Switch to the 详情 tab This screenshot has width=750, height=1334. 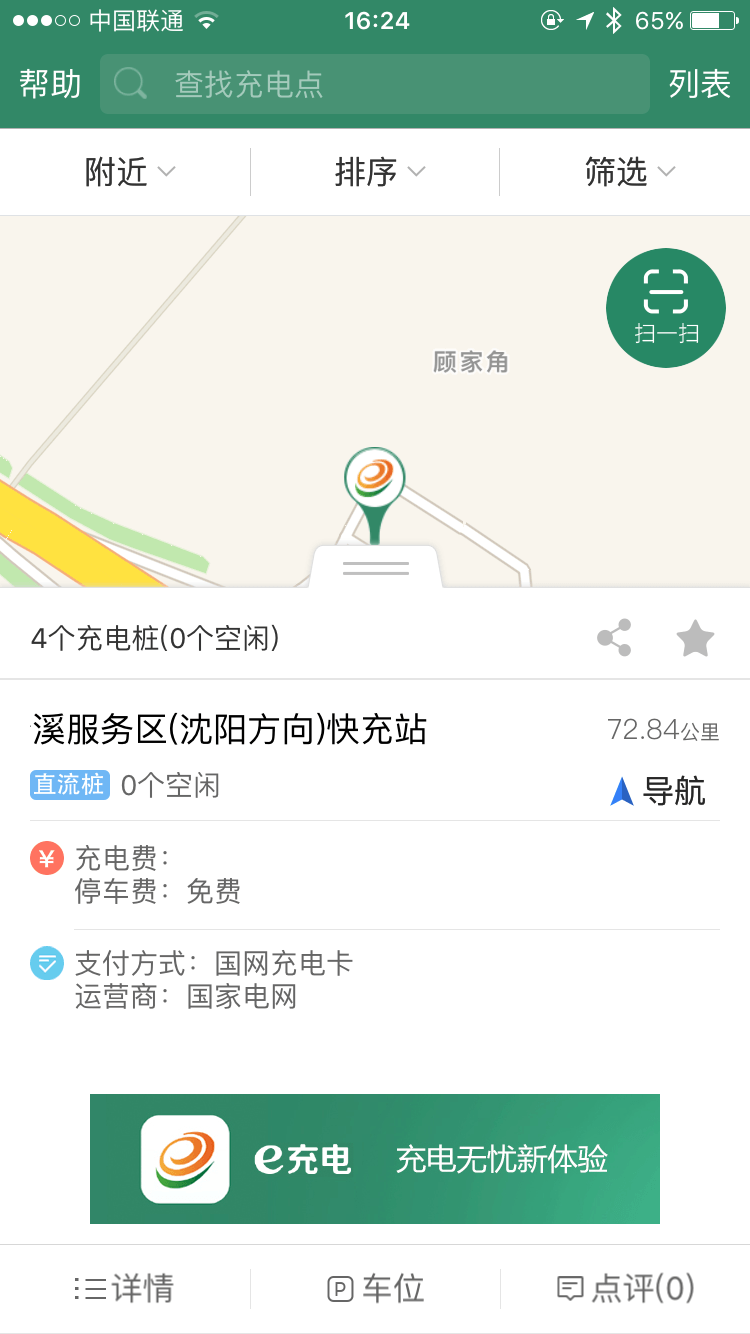(x=124, y=1288)
